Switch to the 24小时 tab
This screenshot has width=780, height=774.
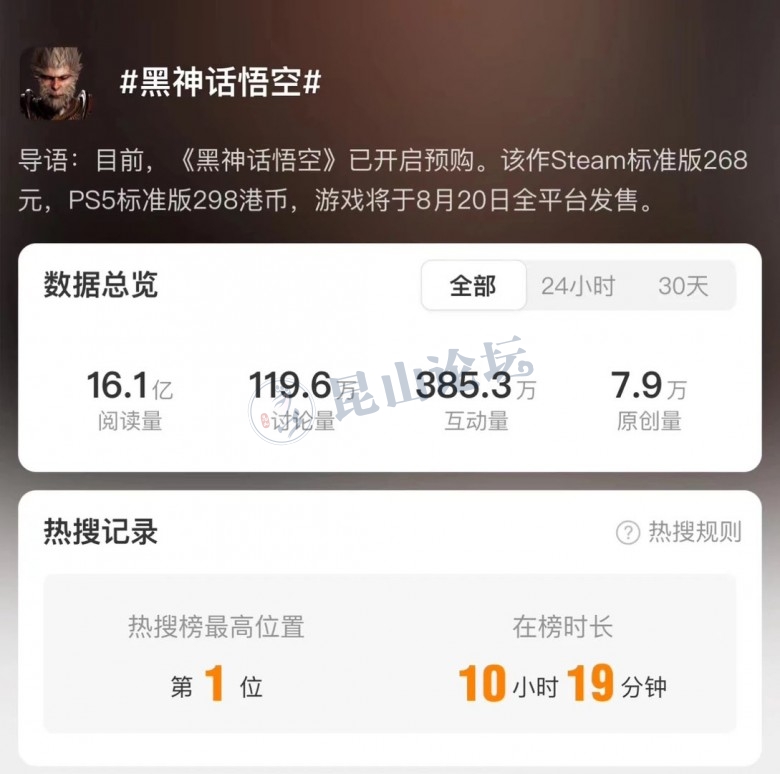click(578, 286)
